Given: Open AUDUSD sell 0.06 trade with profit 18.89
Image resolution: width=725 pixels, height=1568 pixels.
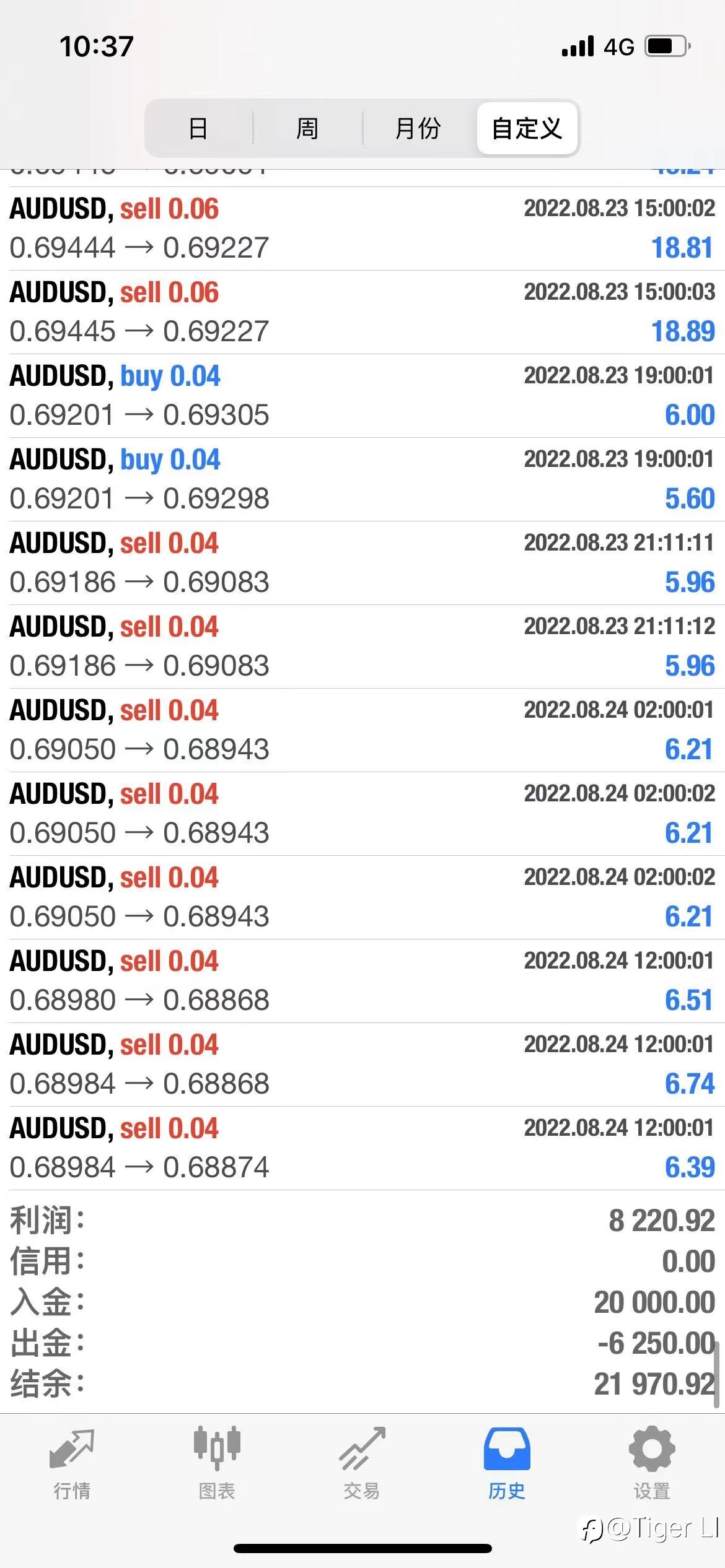Looking at the screenshot, I should pos(362,312).
